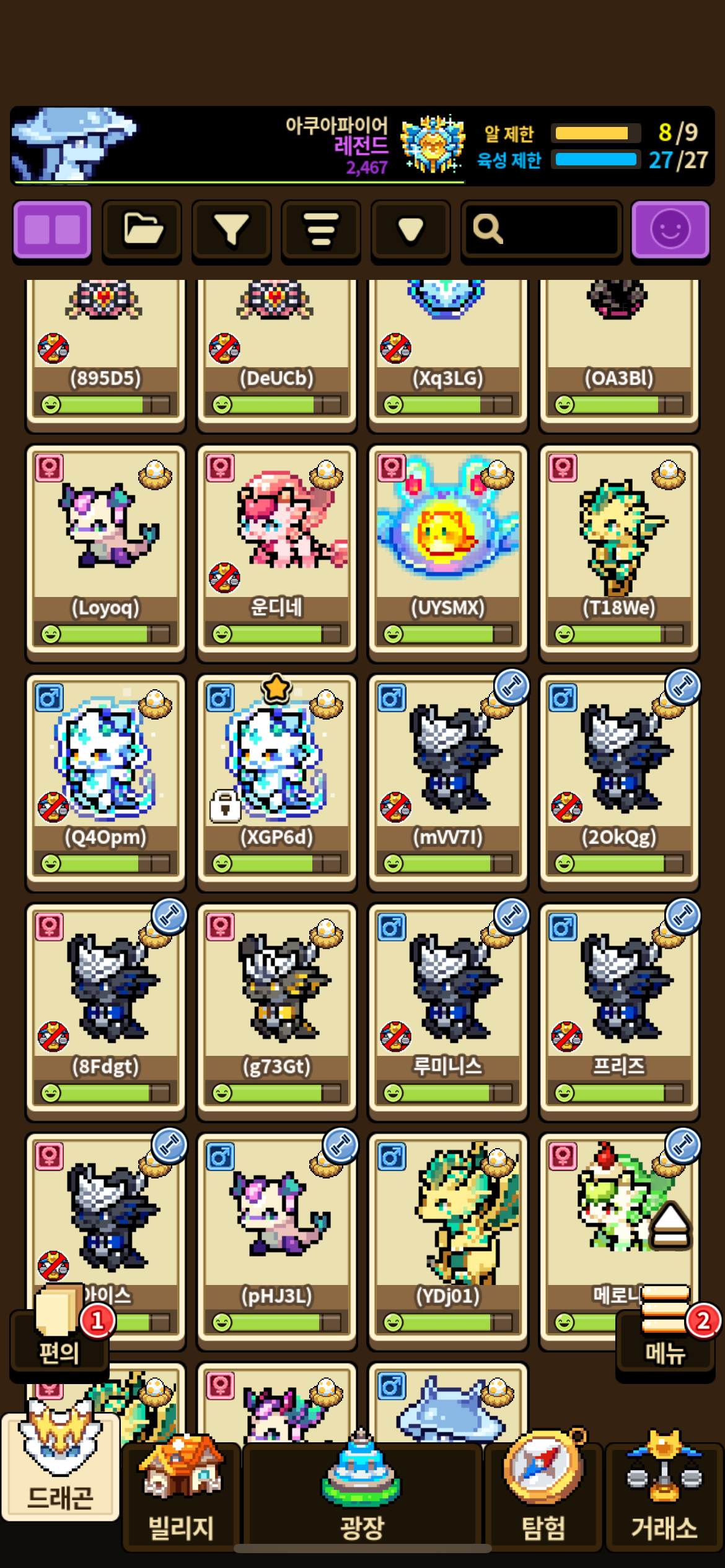The width and height of the screenshot is (725, 1568).
Task: Switch to the 탐험 exploration tab
Action: click(x=543, y=1499)
